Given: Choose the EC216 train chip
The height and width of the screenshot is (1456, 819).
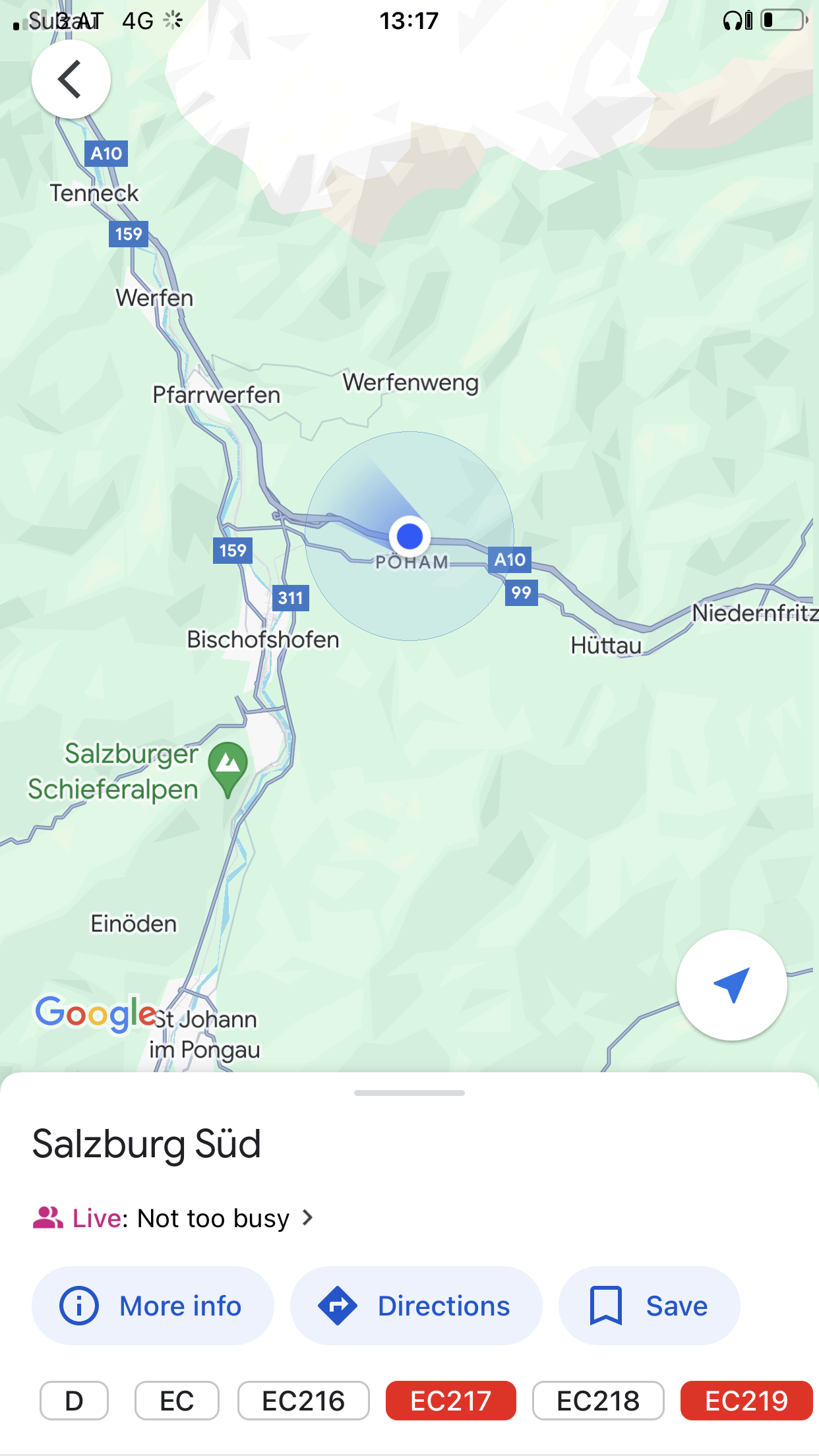Looking at the screenshot, I should coord(303,1401).
